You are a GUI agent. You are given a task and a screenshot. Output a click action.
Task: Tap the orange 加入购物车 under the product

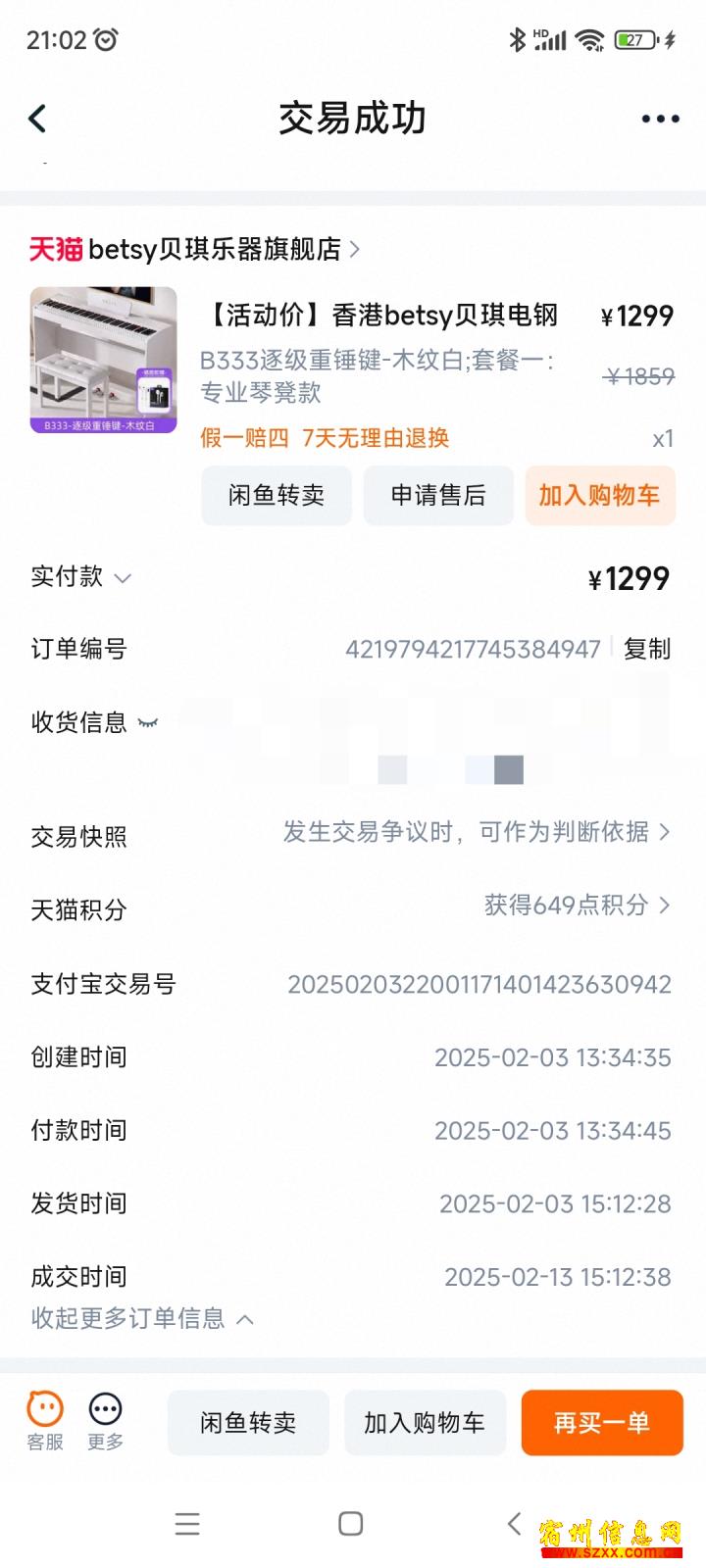[599, 496]
